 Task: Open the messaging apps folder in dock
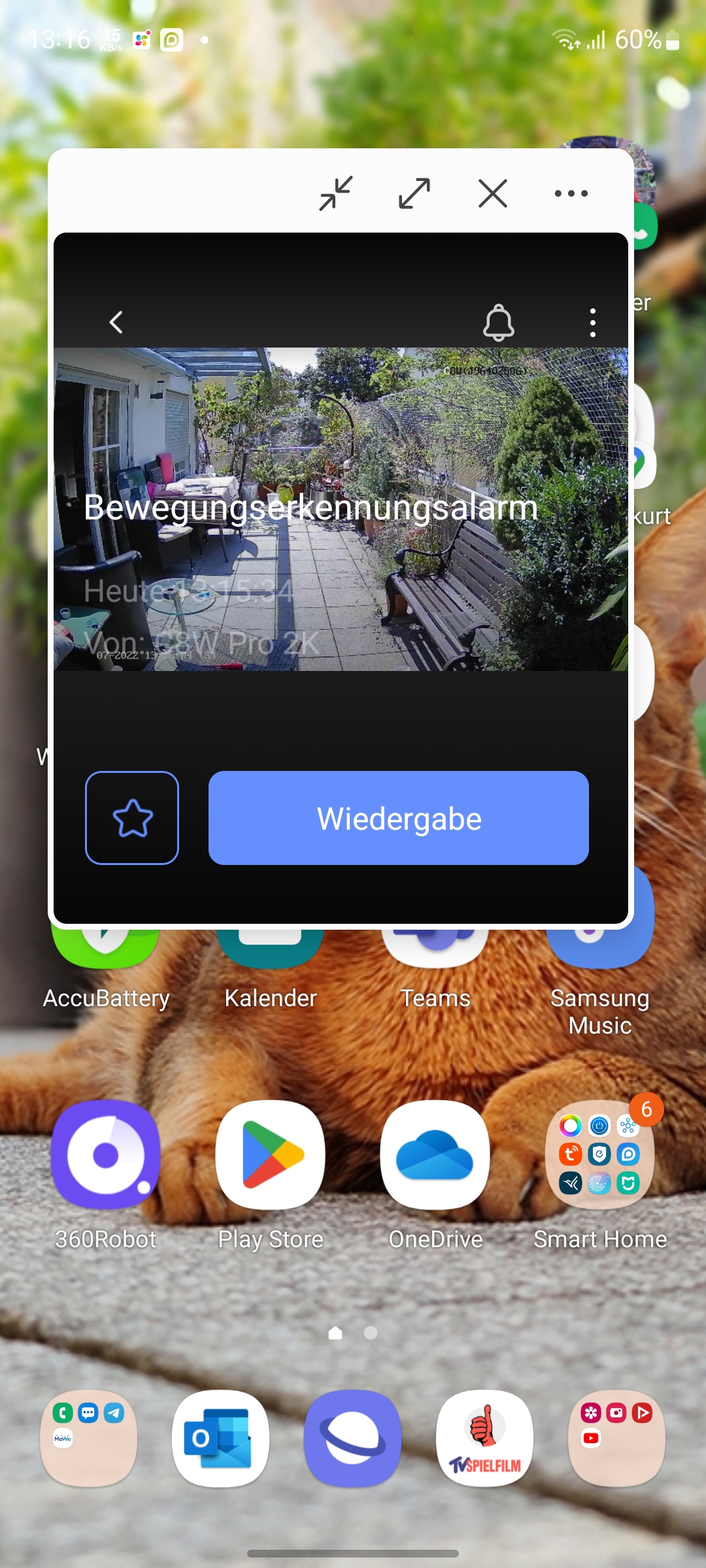[x=89, y=1438]
